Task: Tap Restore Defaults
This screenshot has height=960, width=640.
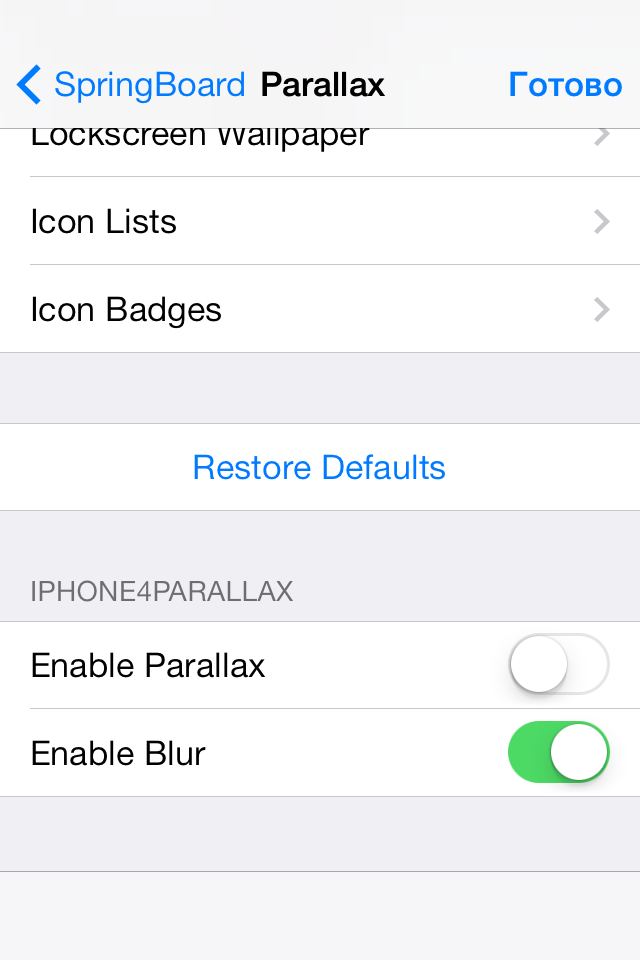Action: click(x=319, y=467)
